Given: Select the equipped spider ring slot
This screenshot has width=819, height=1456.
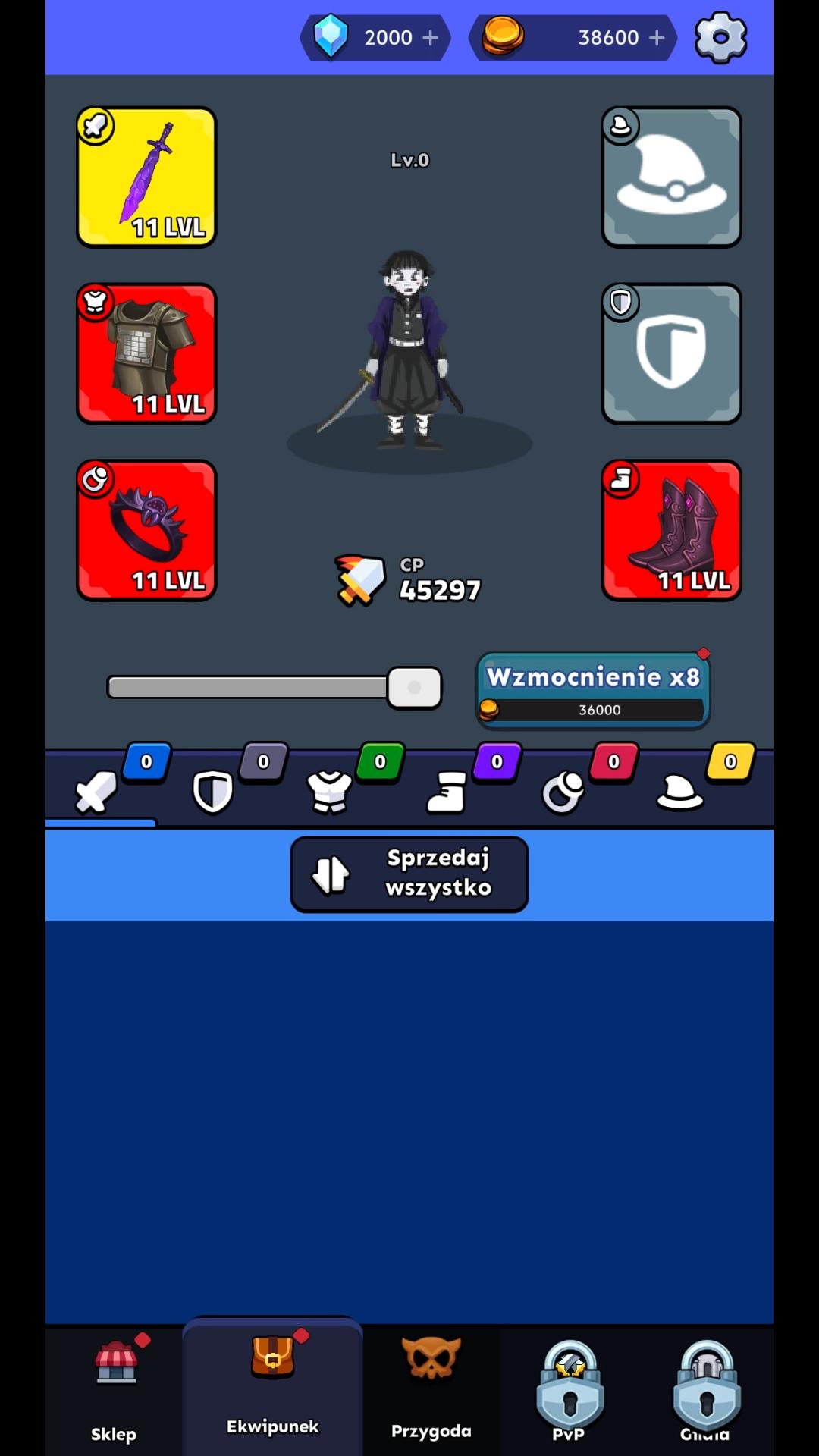Looking at the screenshot, I should [x=146, y=530].
